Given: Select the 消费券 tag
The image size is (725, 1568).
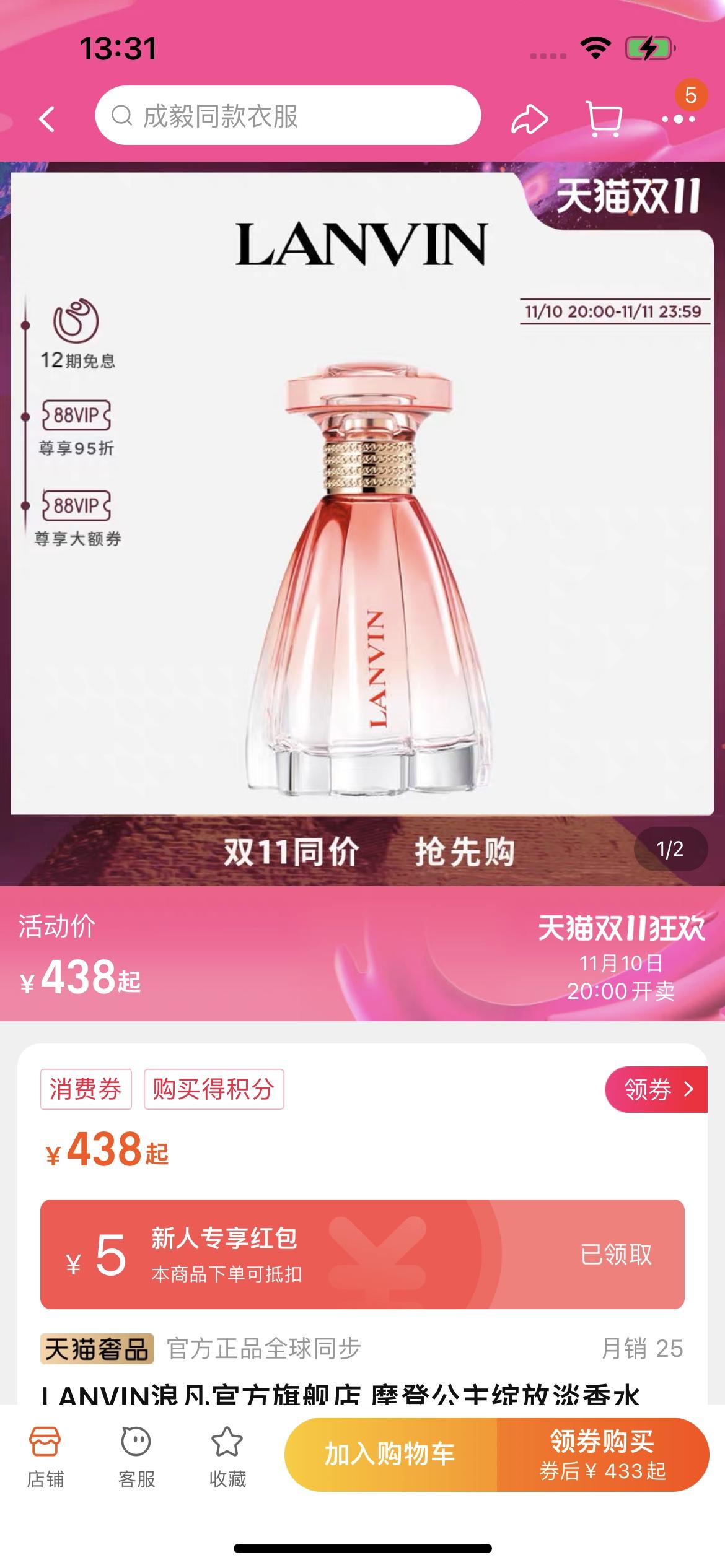Looking at the screenshot, I should coord(86,1089).
